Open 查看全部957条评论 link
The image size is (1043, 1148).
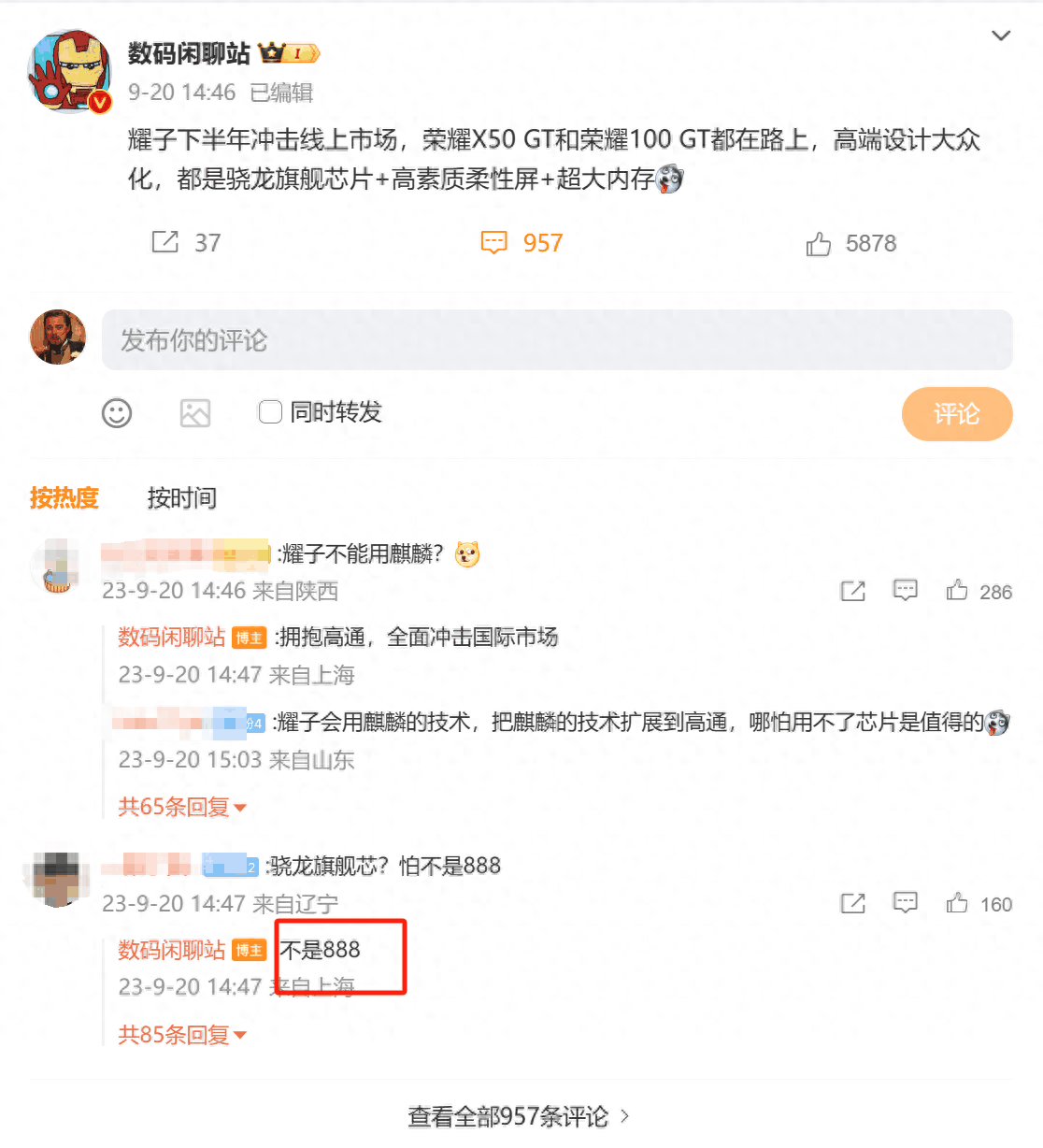tap(519, 1116)
